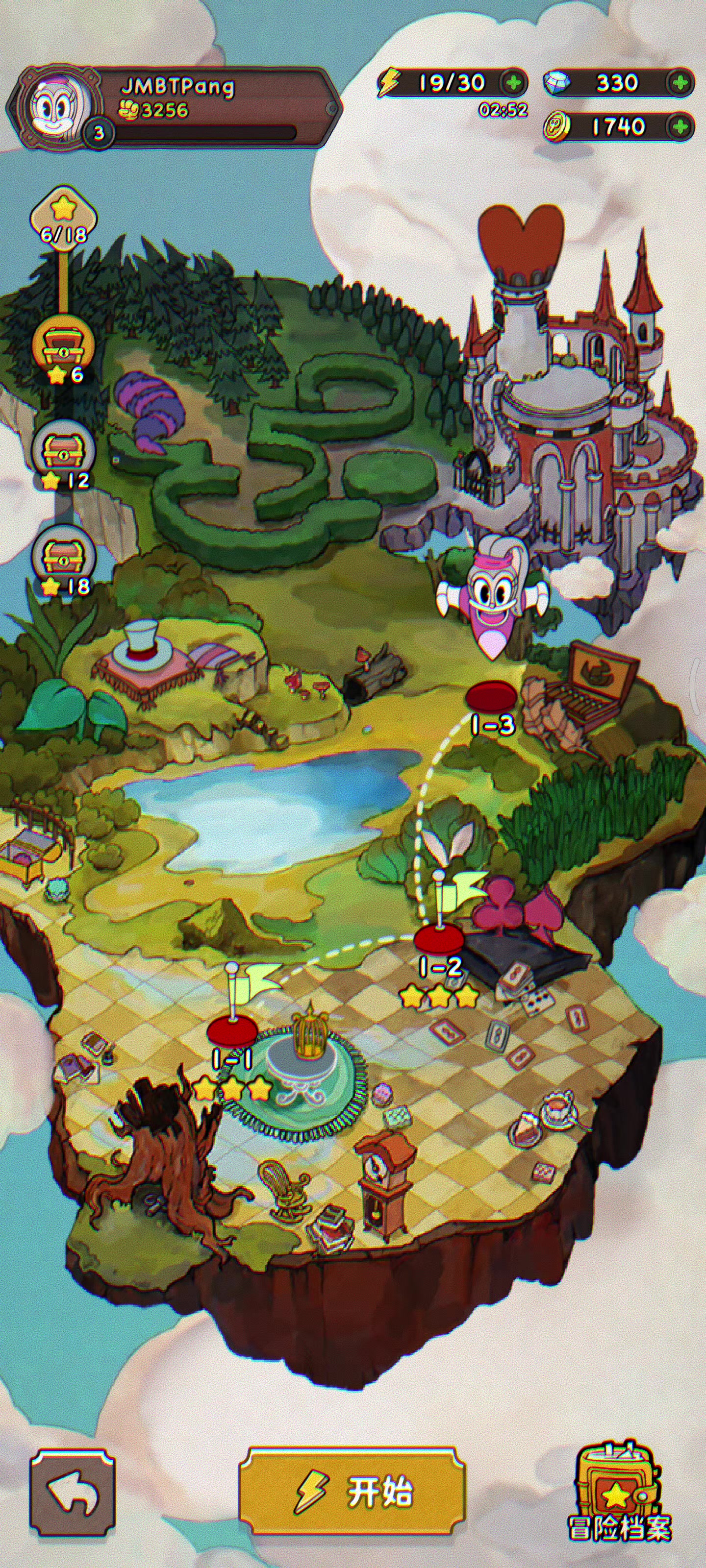
Task: Select level 1-2 on the map
Action: click(439, 940)
